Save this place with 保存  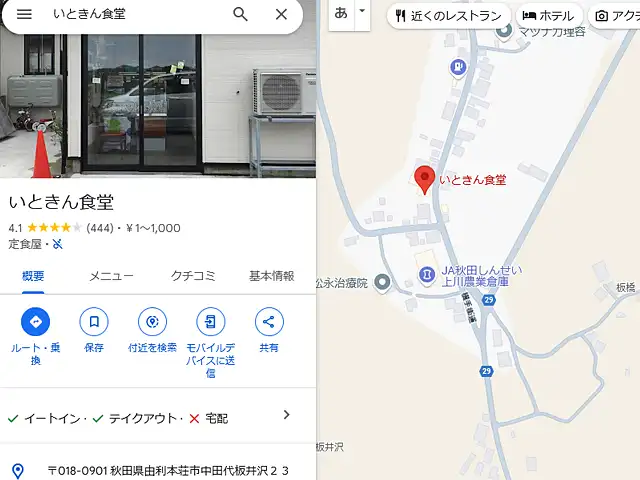(94, 322)
